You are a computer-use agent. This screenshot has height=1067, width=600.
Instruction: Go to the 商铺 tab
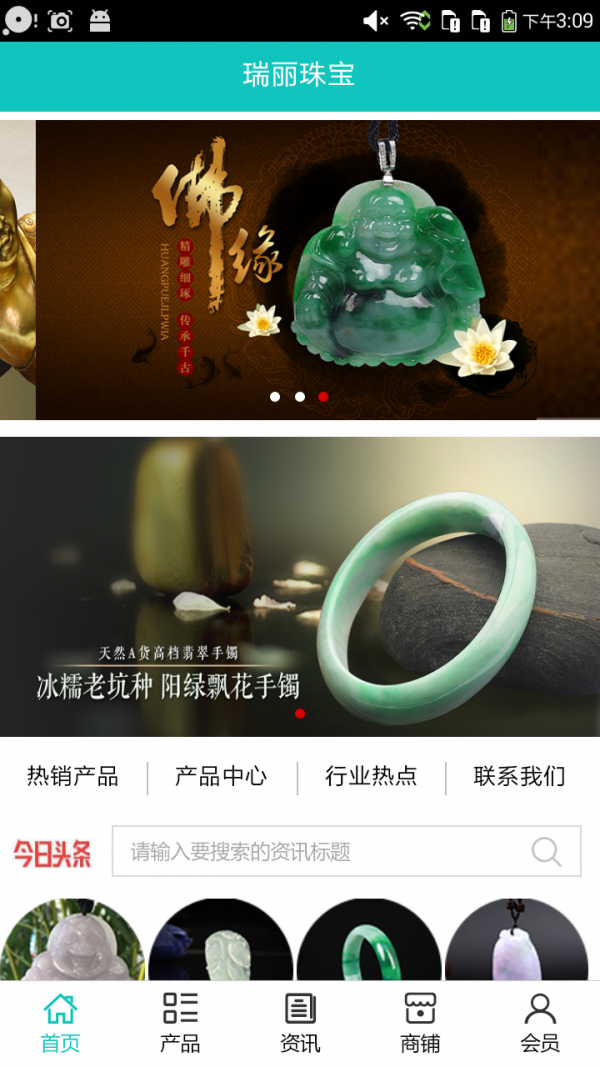click(420, 1022)
